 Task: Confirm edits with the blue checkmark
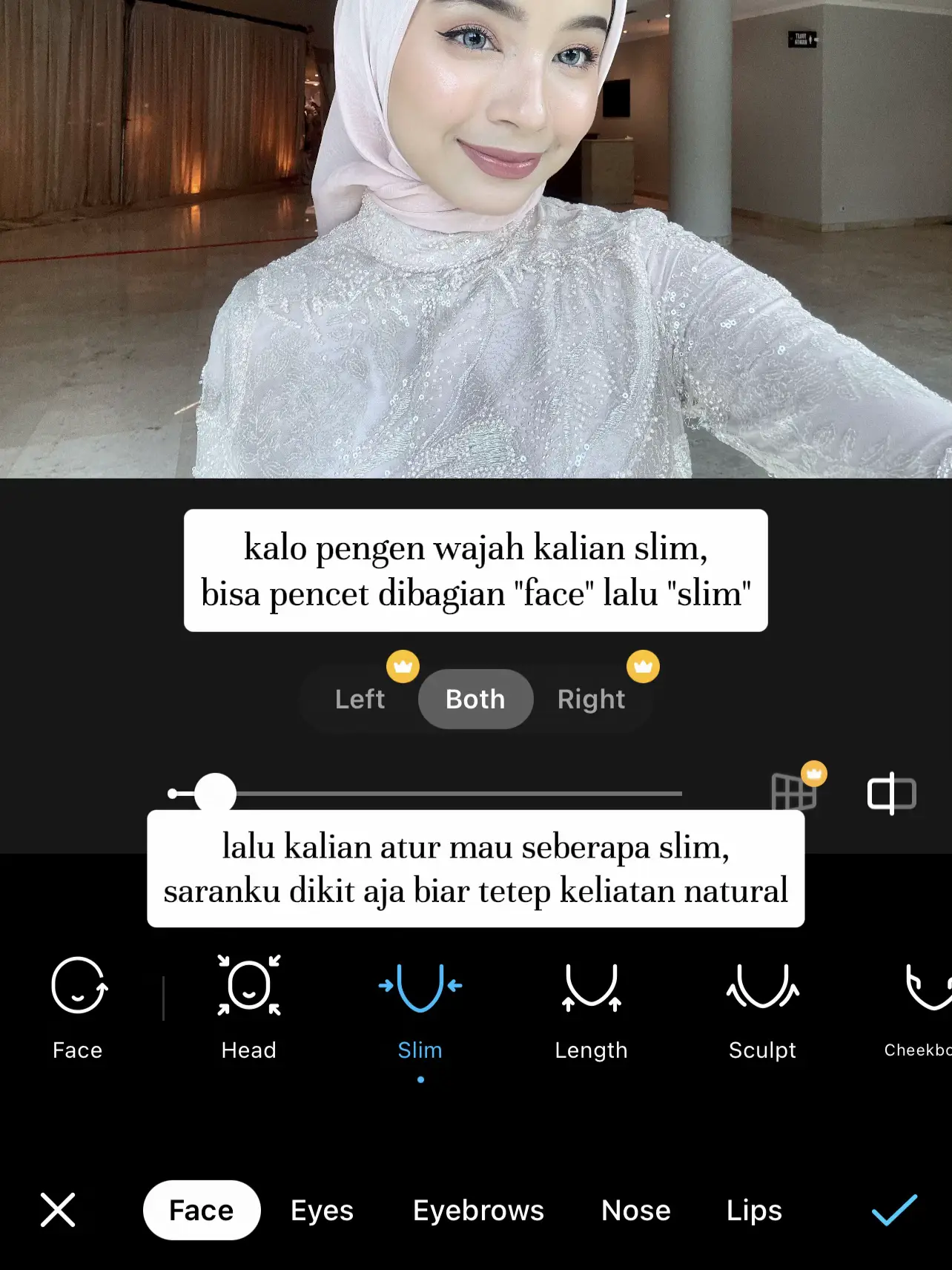894,1210
